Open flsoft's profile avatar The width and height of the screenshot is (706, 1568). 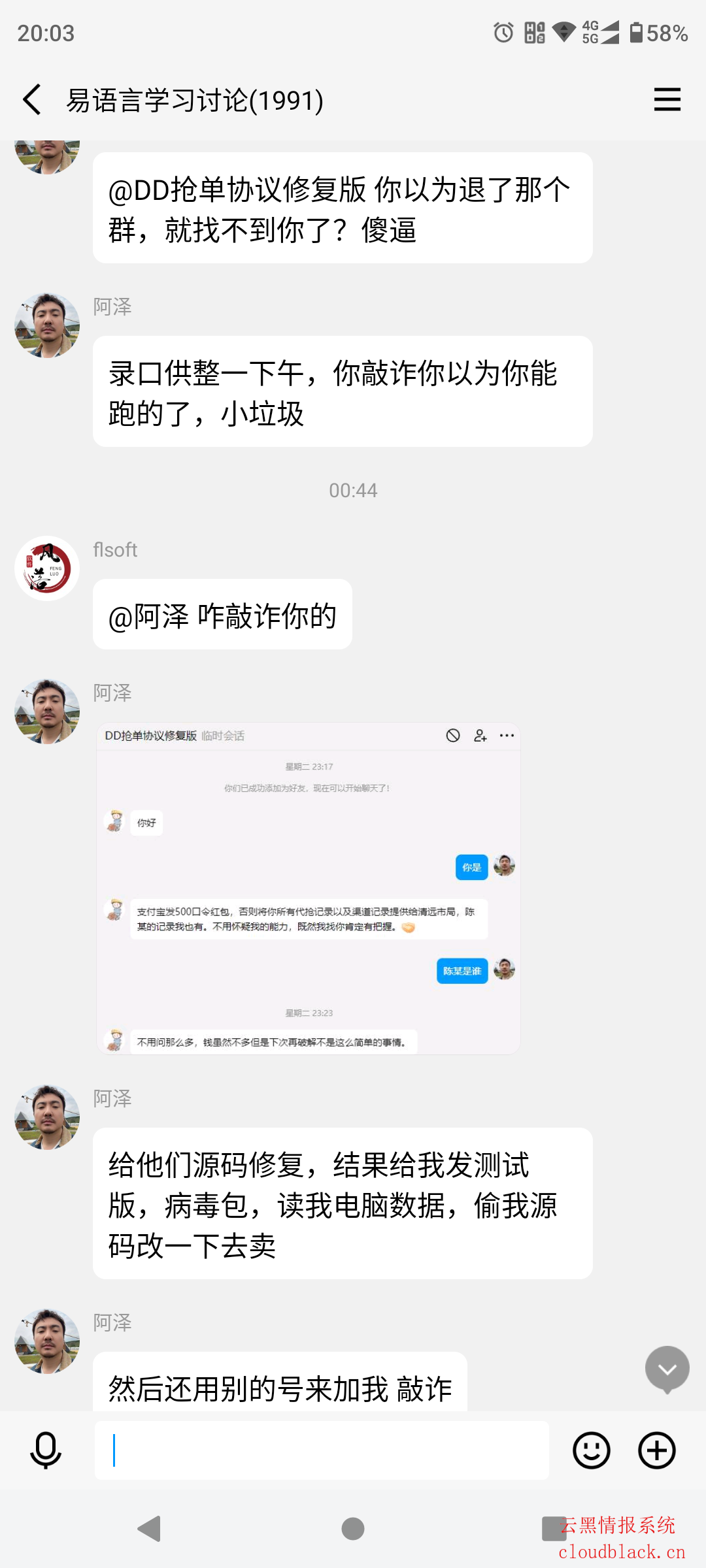[47, 568]
